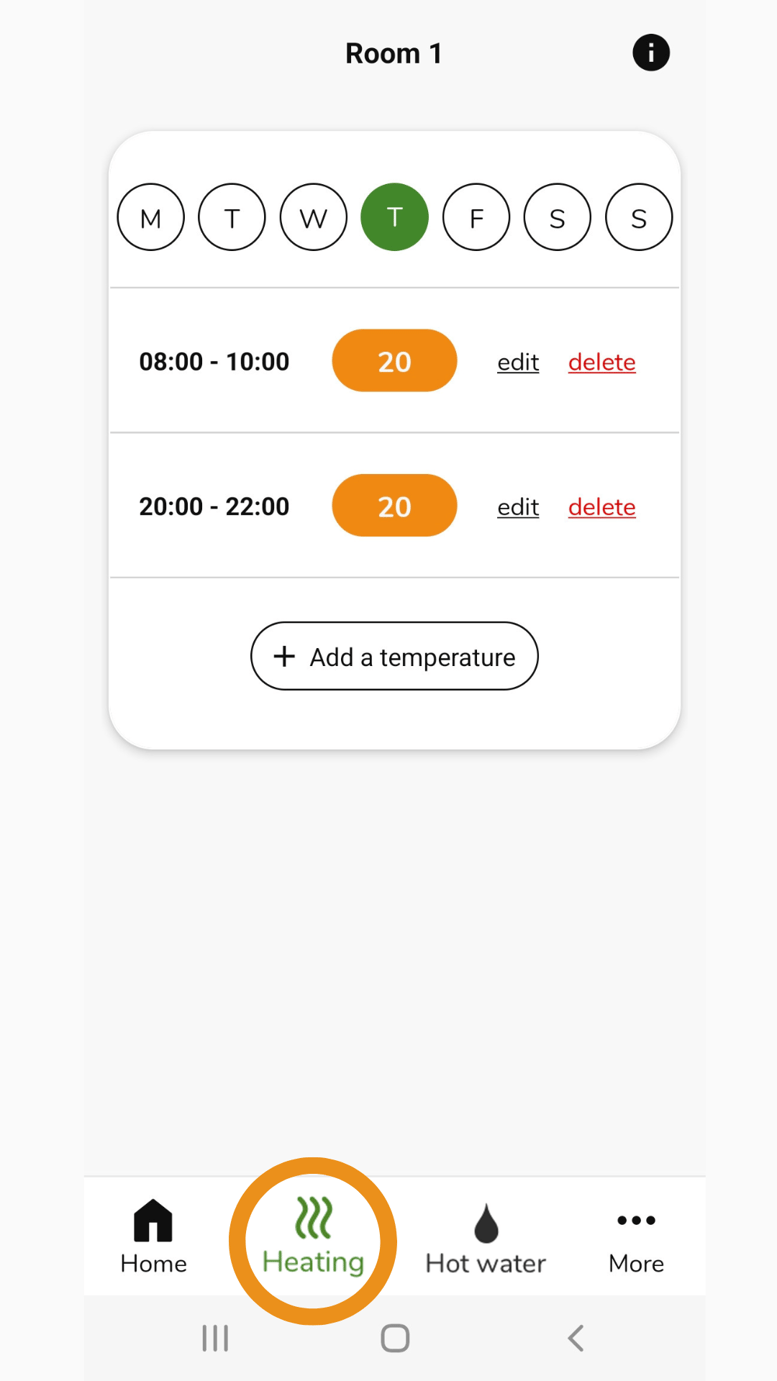Select Monday in the day selector
Viewport: 777px width, 1381px height.
pyautogui.click(x=150, y=217)
